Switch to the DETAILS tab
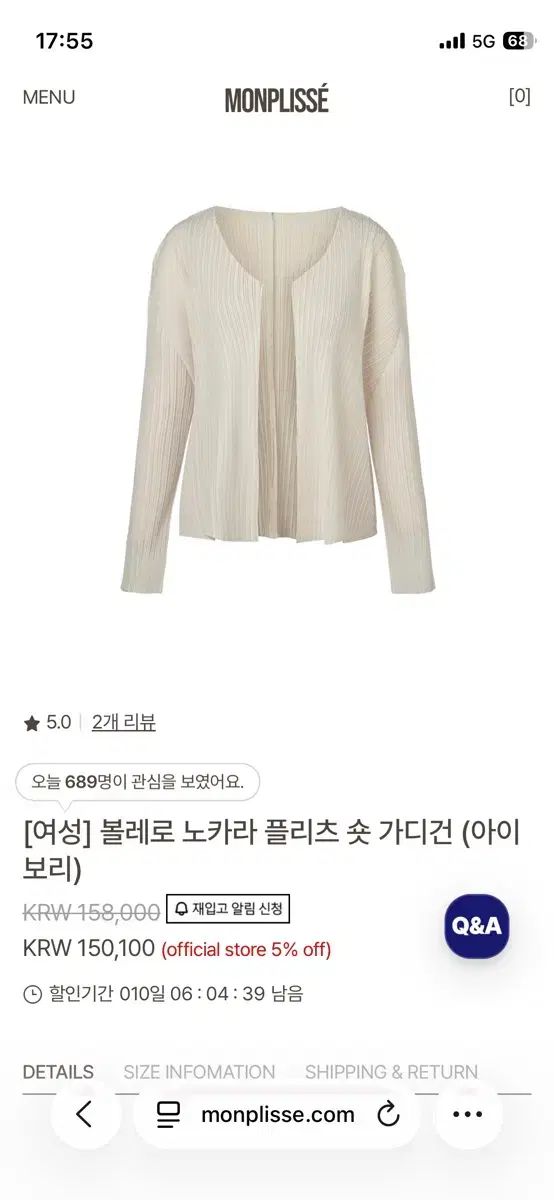 click(x=58, y=1072)
